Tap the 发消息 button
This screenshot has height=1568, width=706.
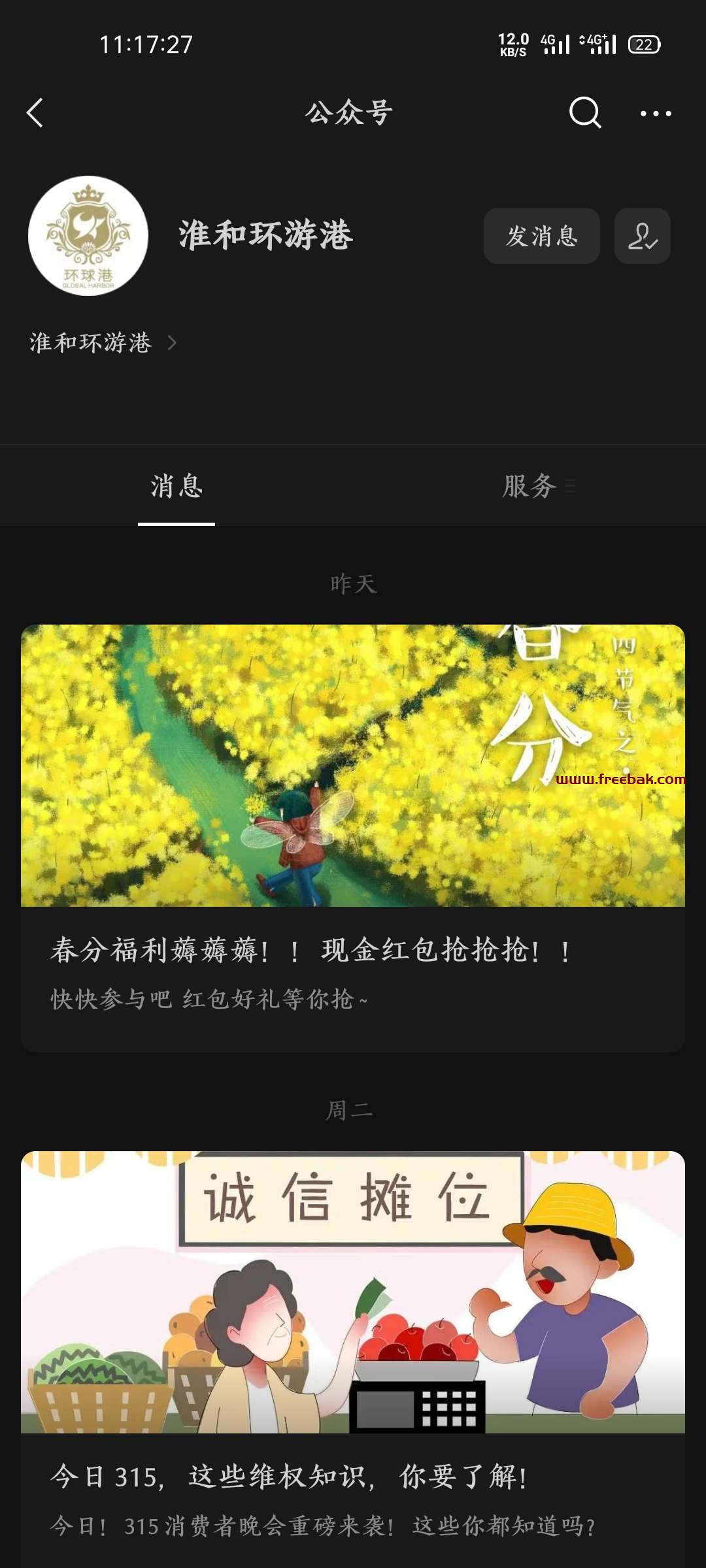tap(541, 236)
